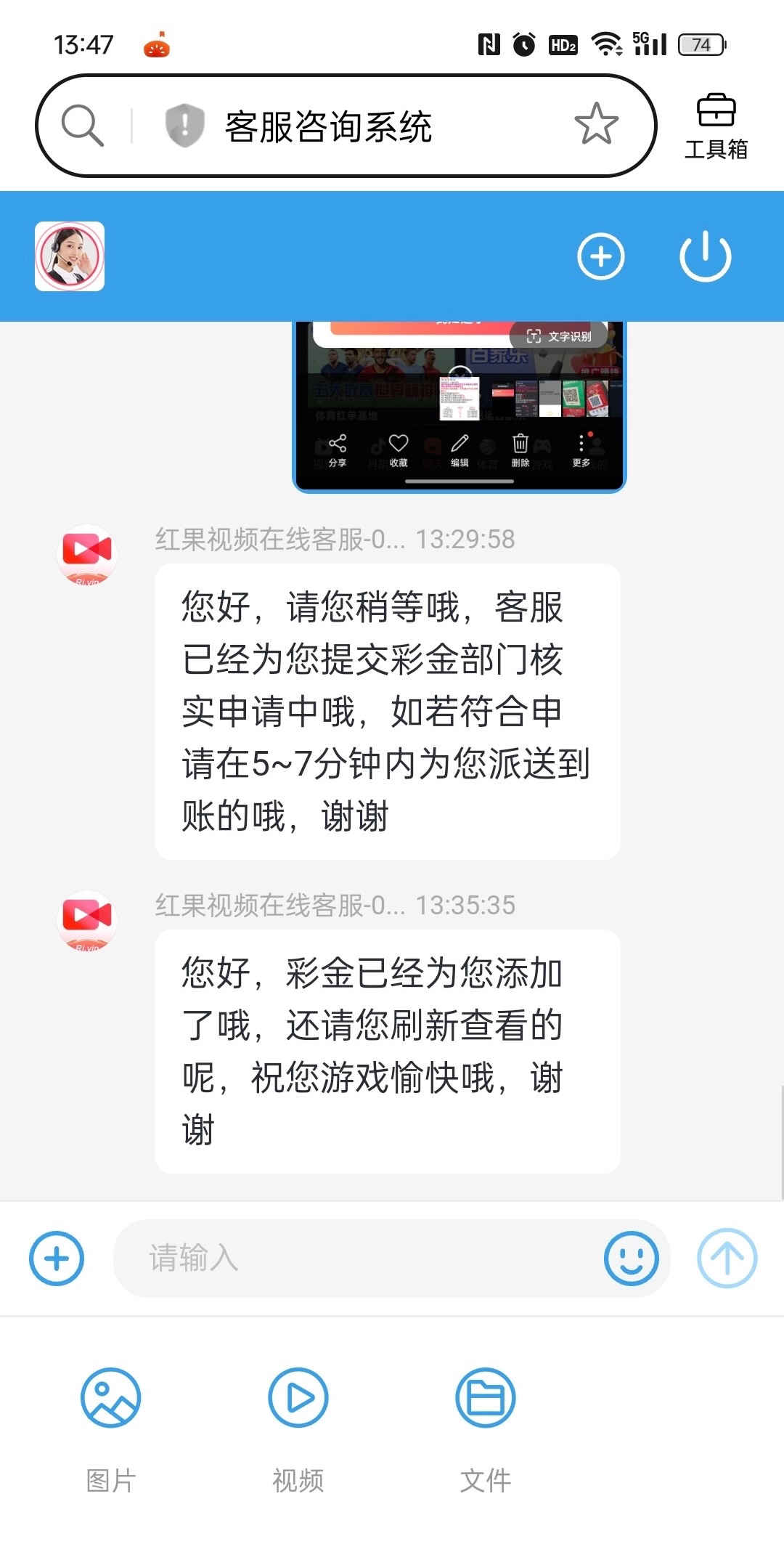Tap the search icon in the address bar
The image size is (784, 1565).
pyautogui.click(x=82, y=126)
